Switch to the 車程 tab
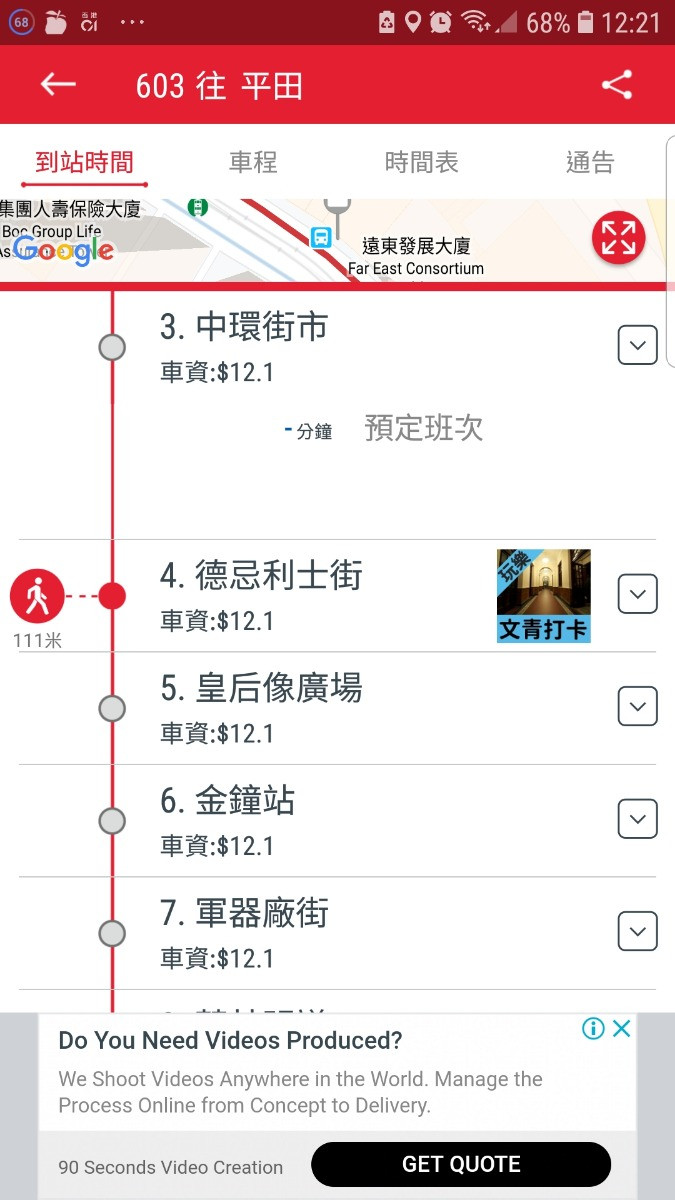The width and height of the screenshot is (675, 1200). (x=253, y=162)
